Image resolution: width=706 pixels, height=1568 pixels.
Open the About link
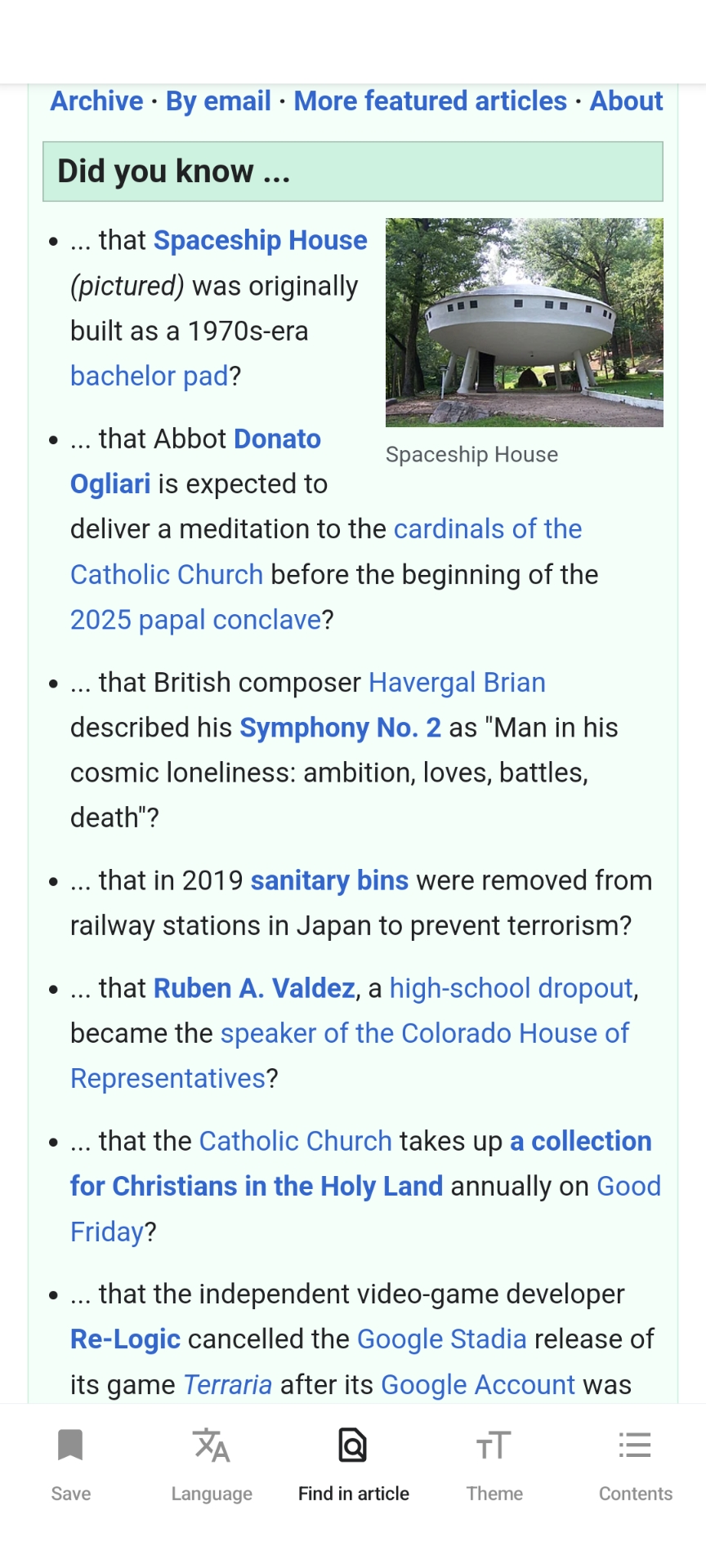626,101
